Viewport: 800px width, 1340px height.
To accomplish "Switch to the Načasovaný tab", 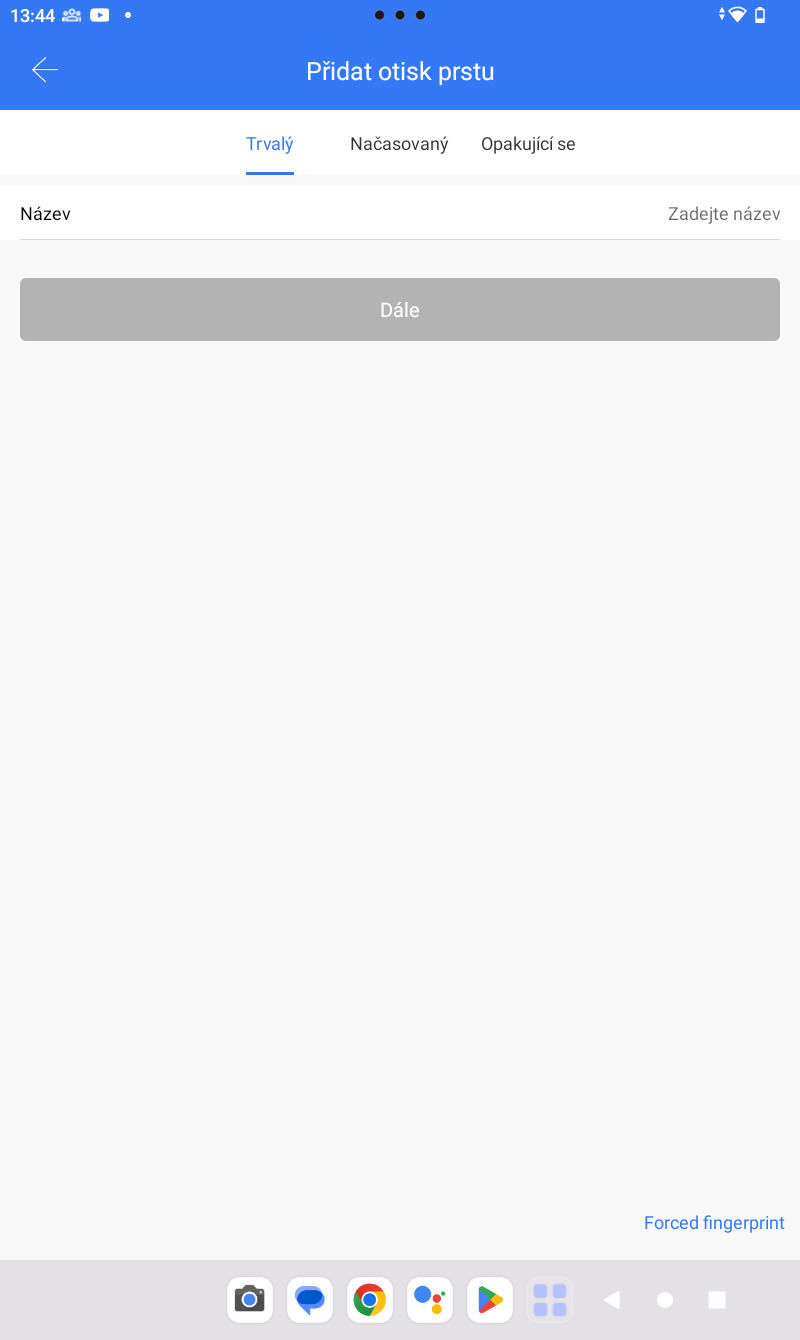I will coord(399,144).
